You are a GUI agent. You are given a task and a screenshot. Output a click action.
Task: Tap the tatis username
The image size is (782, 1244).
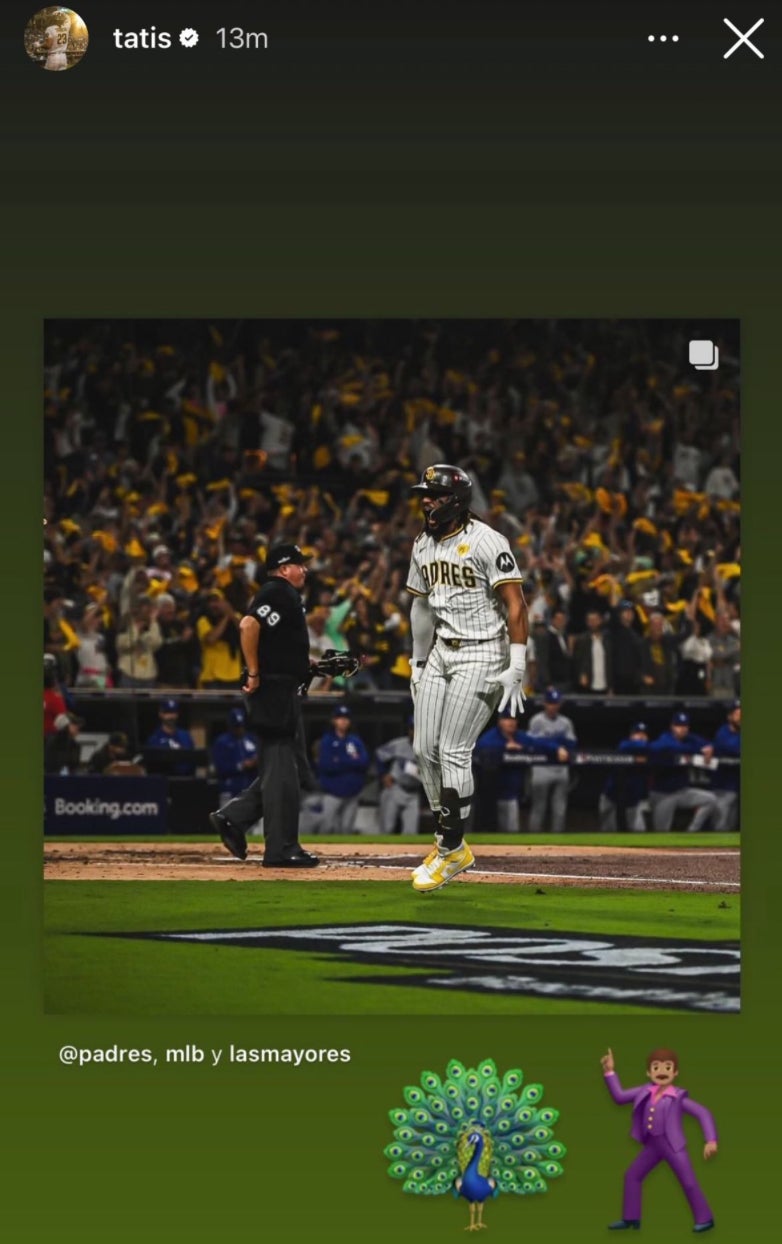click(x=141, y=39)
